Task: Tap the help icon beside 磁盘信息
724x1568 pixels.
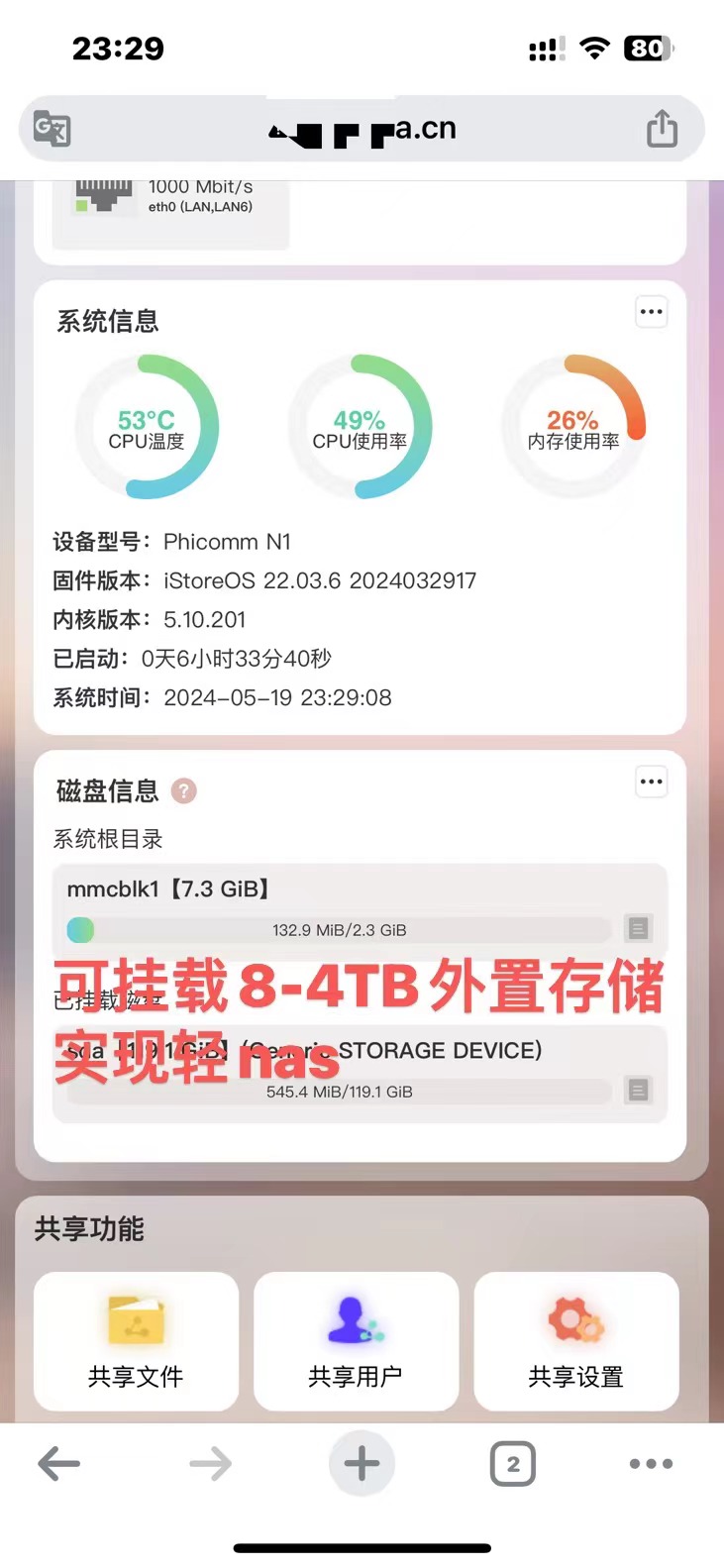Action: [184, 790]
